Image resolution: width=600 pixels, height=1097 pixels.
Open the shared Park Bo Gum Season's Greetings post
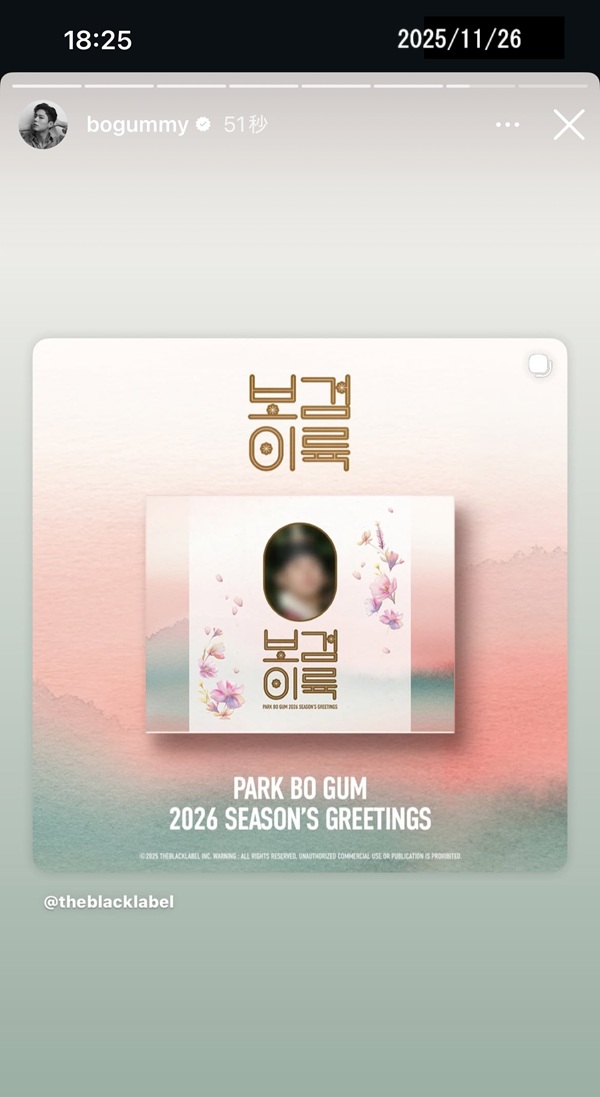(300, 604)
